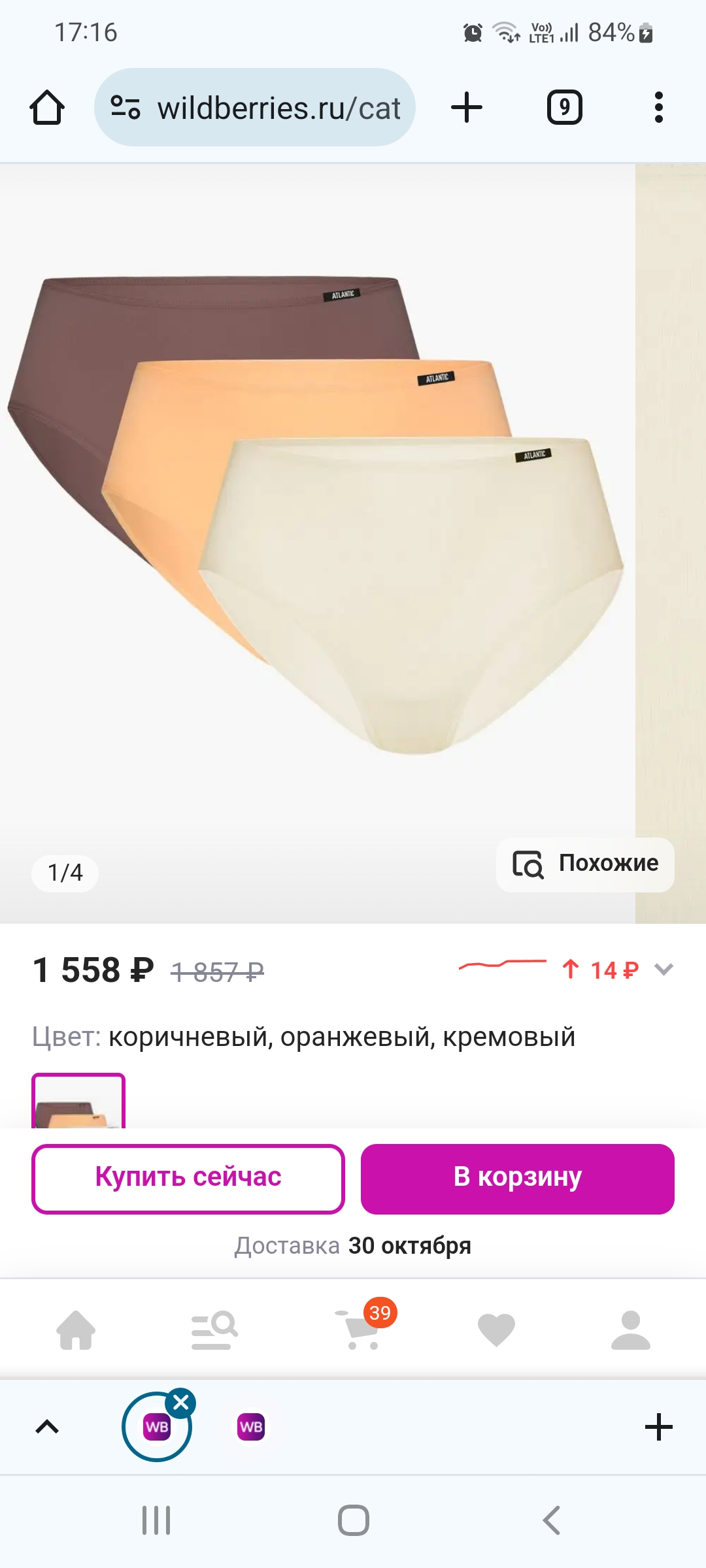Add the item with В корзину
The width and height of the screenshot is (706, 1568).
[x=518, y=1179]
